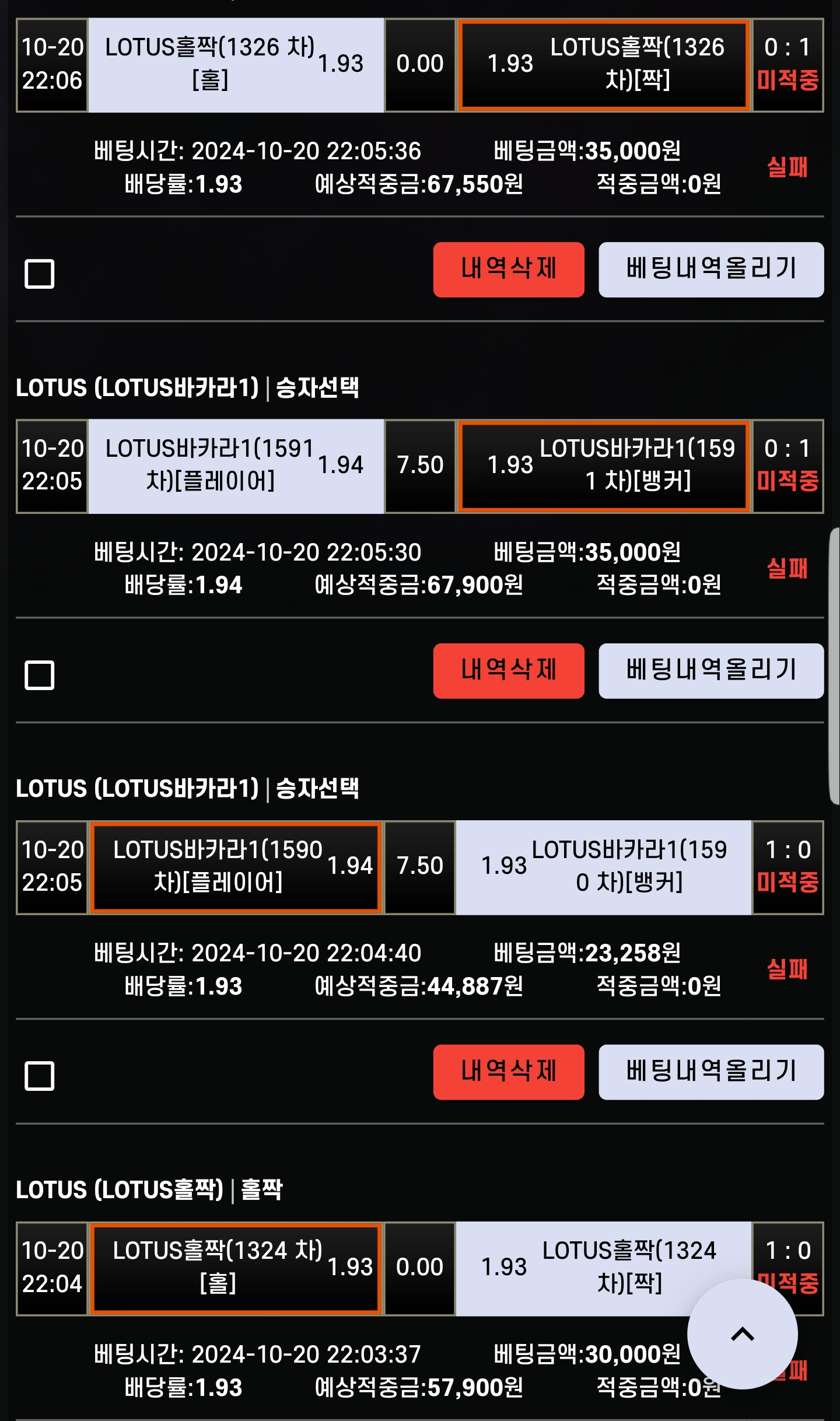840x1421 pixels.
Task: Tap 베팅내역올리기 for the 23,258원 bet
Action: 711,1072
